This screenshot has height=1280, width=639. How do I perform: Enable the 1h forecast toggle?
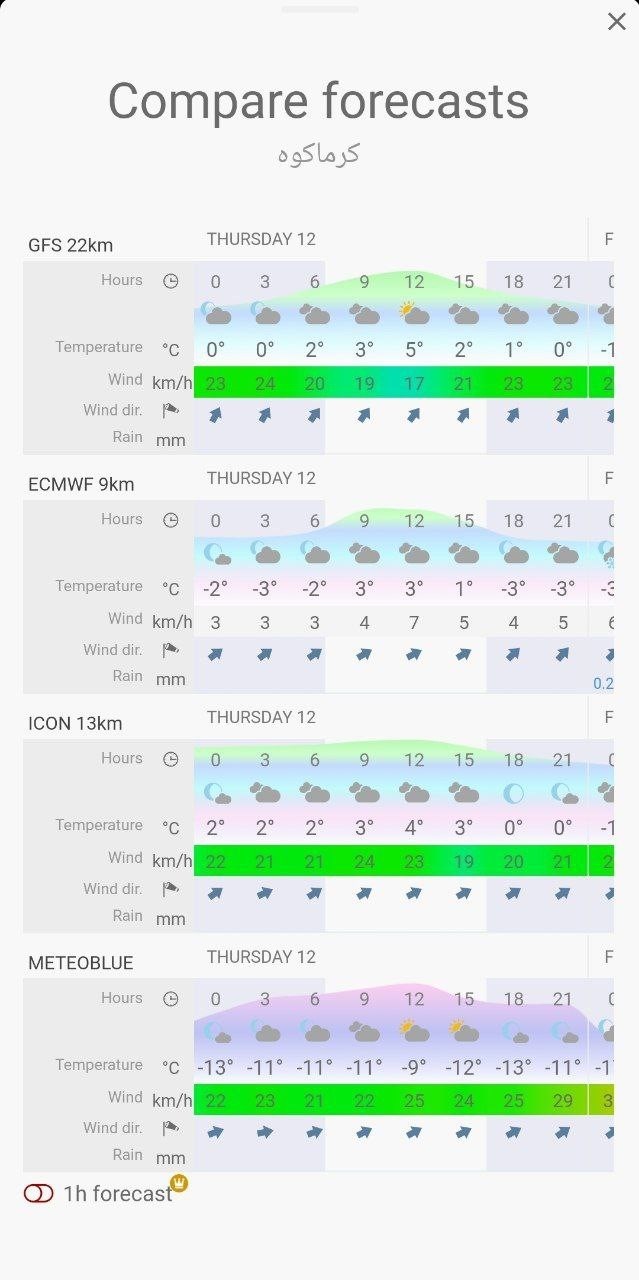39,1193
